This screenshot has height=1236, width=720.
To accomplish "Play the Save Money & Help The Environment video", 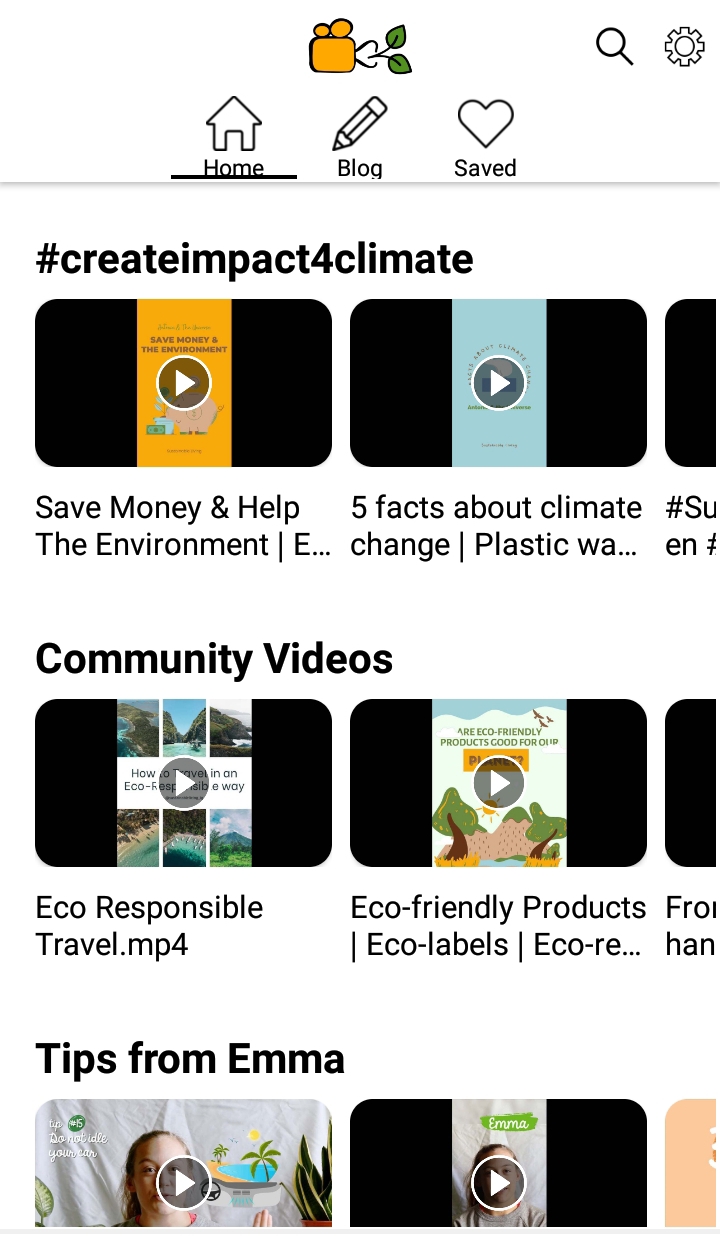I will coord(184,383).
